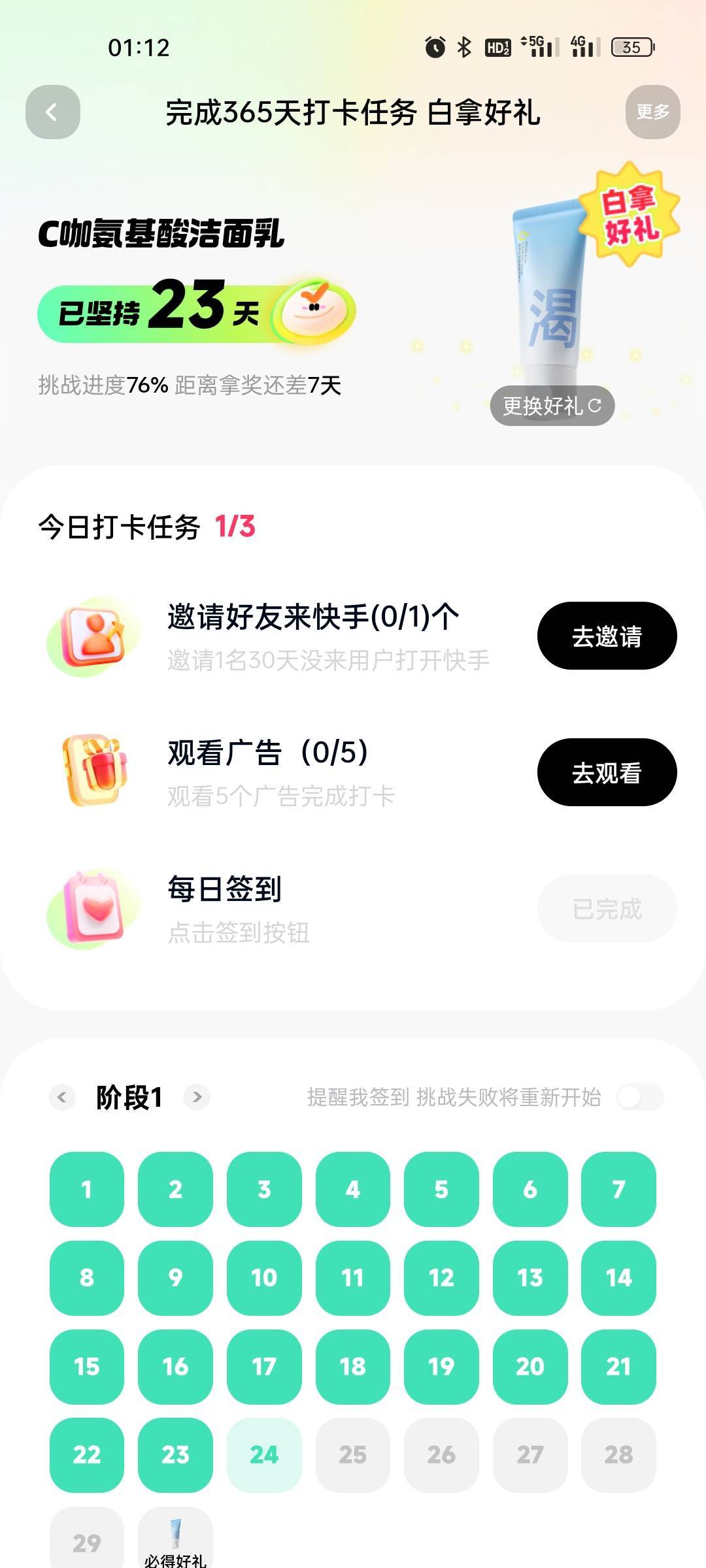Tap 更换好礼 to change the gift
The height and width of the screenshot is (1568, 706).
click(552, 406)
